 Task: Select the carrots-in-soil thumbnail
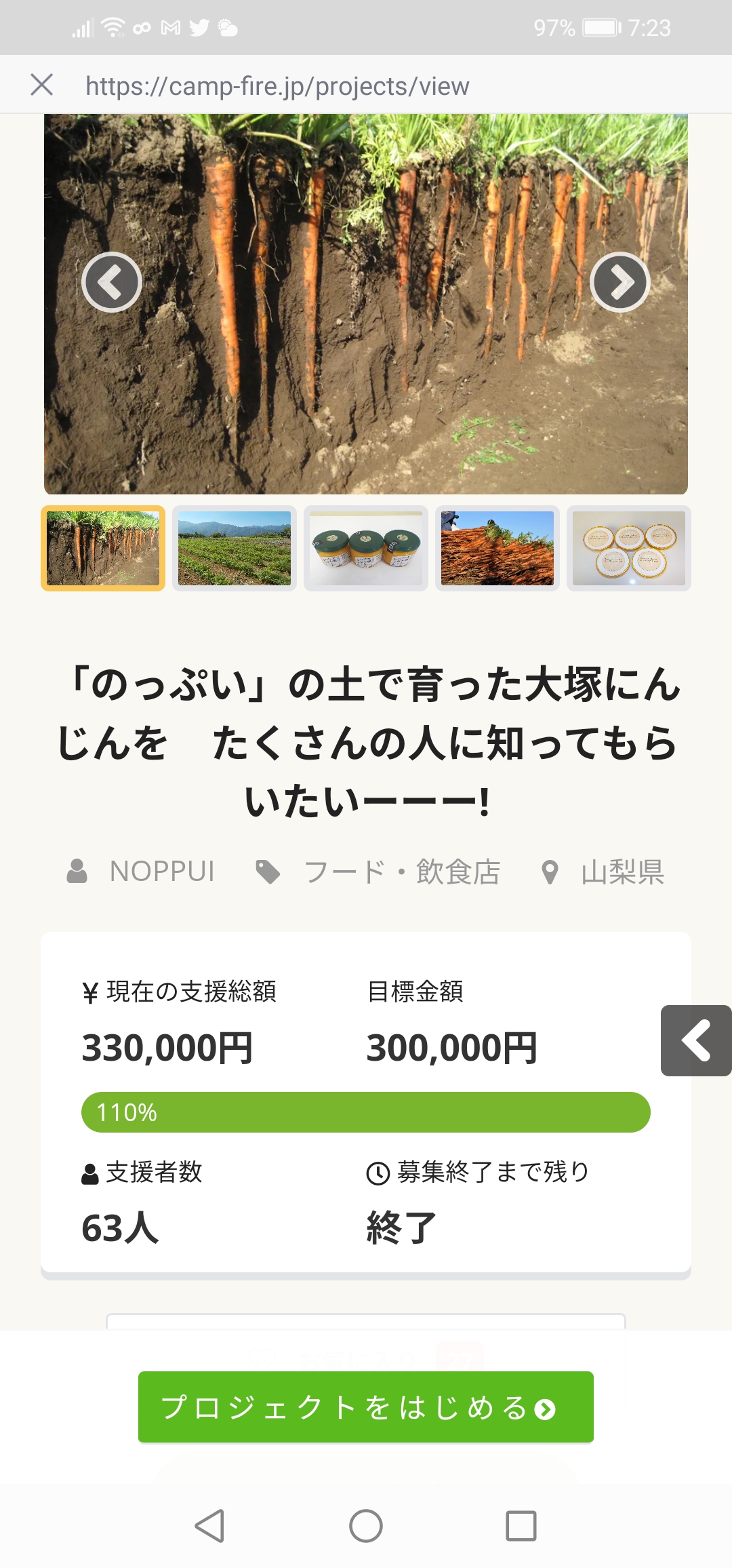pyautogui.click(x=103, y=548)
